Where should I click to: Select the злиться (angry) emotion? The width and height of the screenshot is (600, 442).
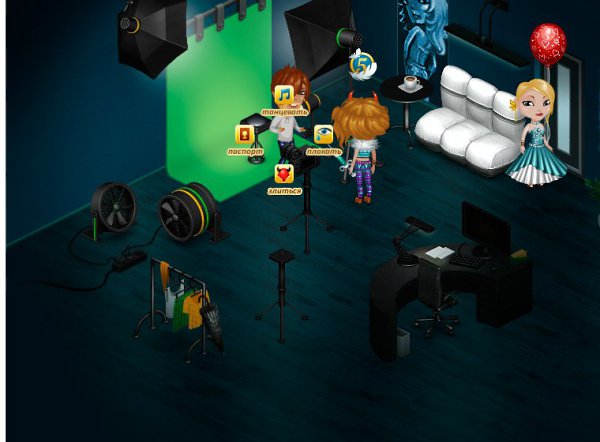tap(284, 174)
